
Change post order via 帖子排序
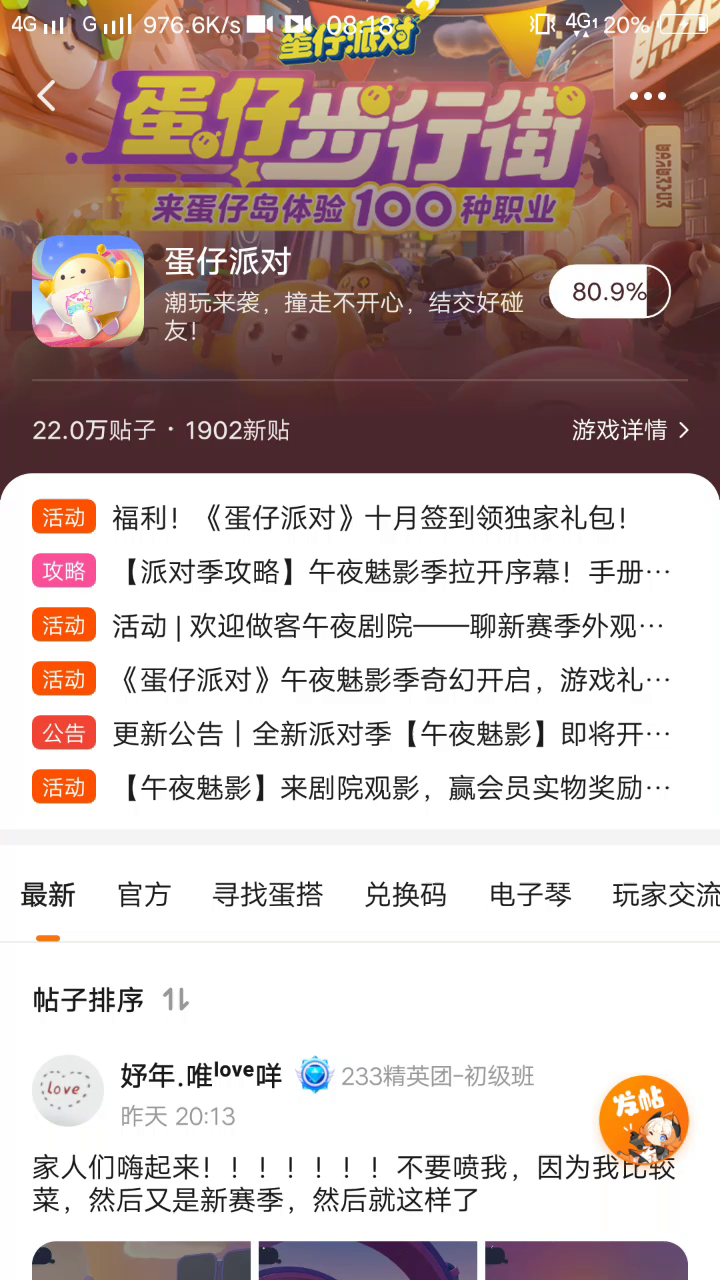pos(110,999)
